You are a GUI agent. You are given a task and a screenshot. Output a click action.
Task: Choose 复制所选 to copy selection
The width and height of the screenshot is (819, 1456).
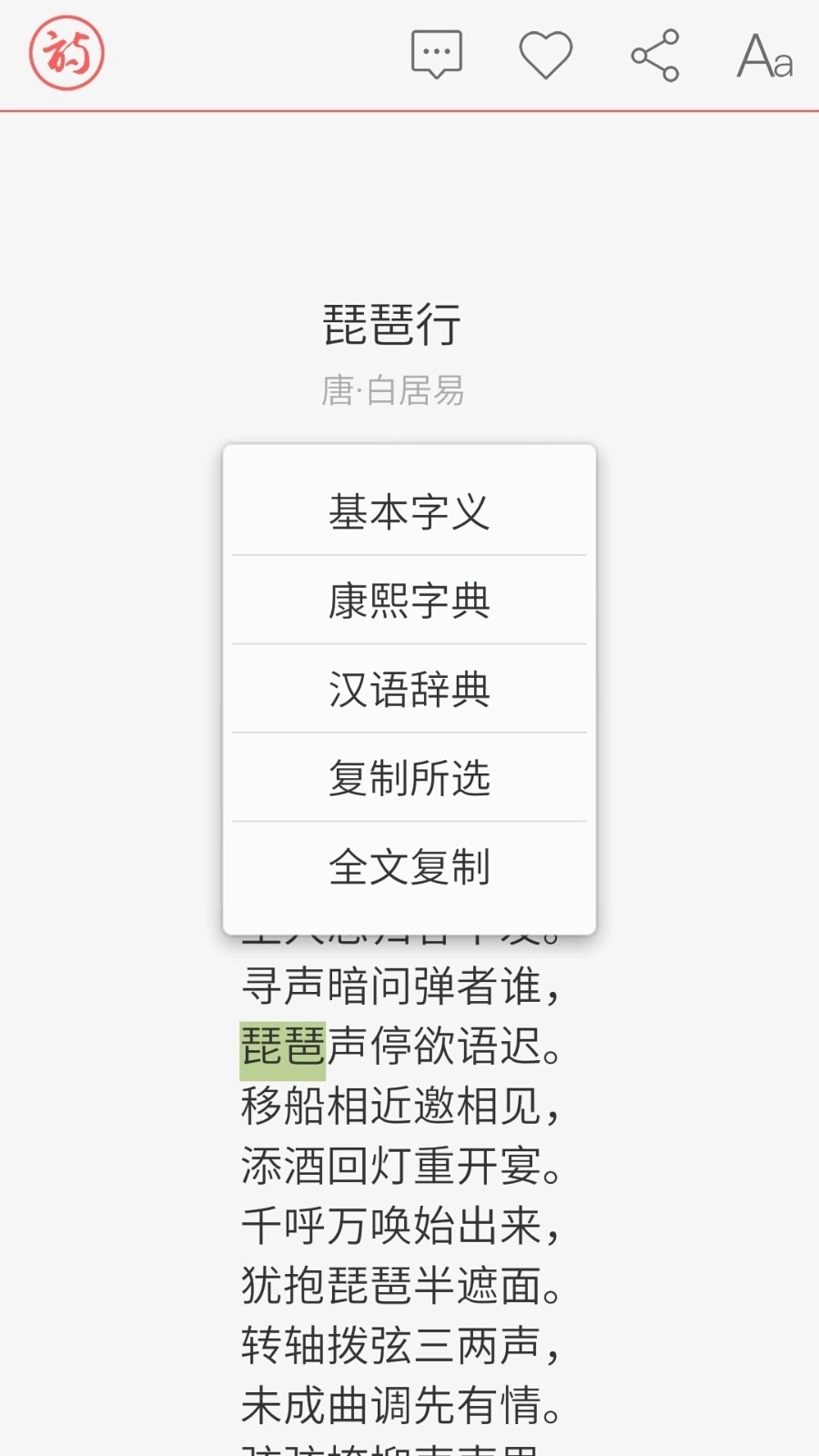pos(409,778)
